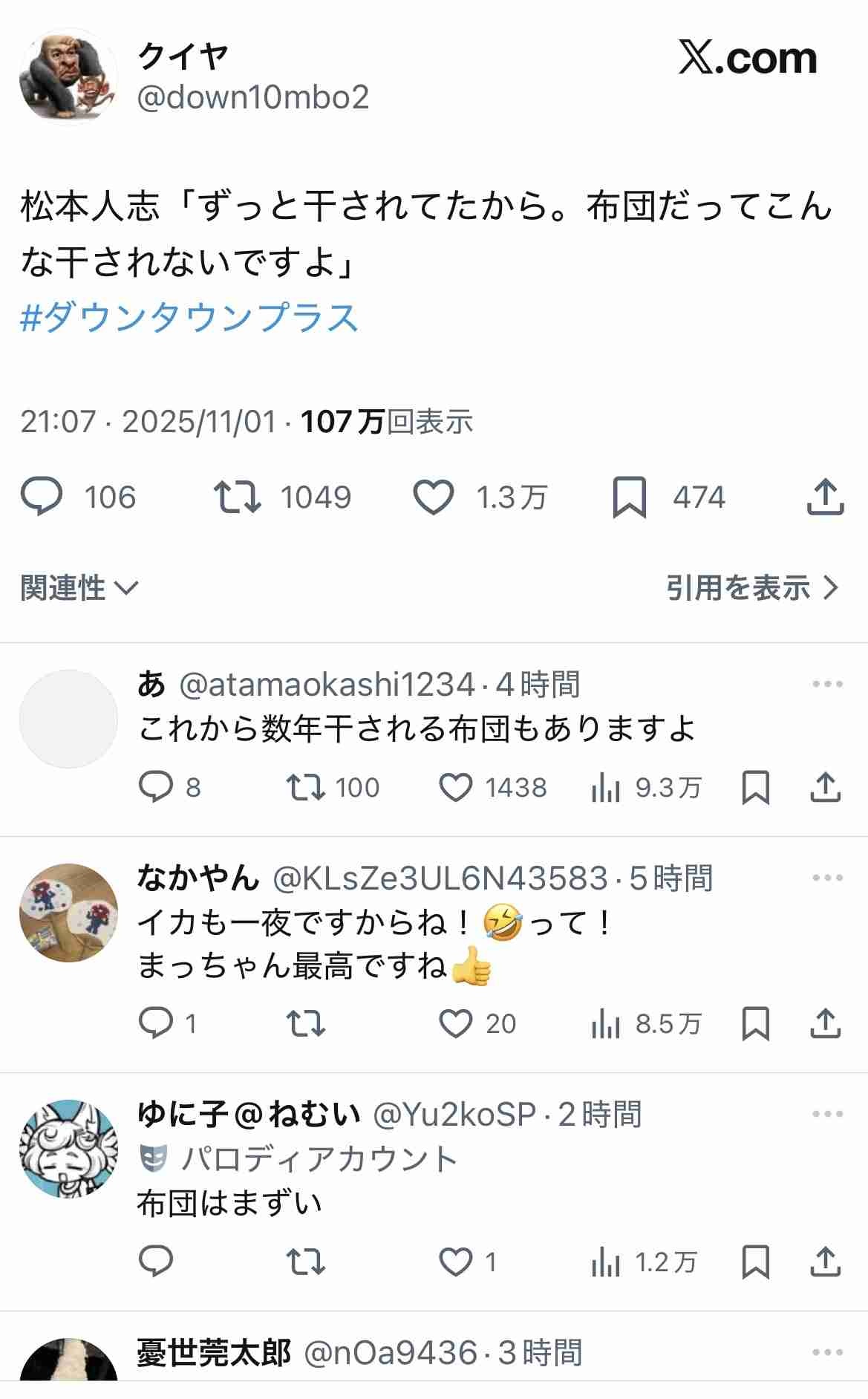Open なかやん's profile avatar

(68, 913)
